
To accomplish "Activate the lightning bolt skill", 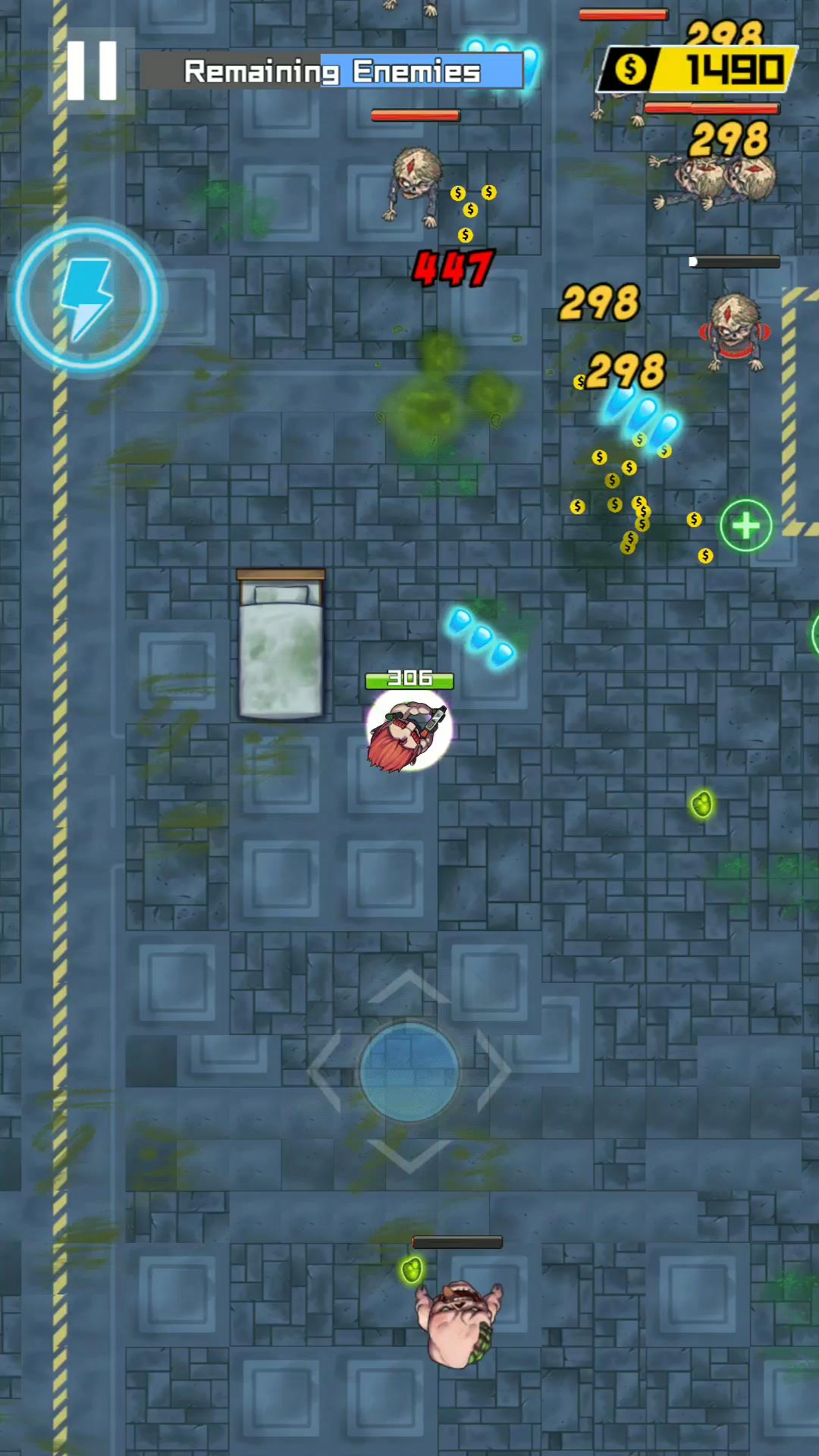I will 86,298.
